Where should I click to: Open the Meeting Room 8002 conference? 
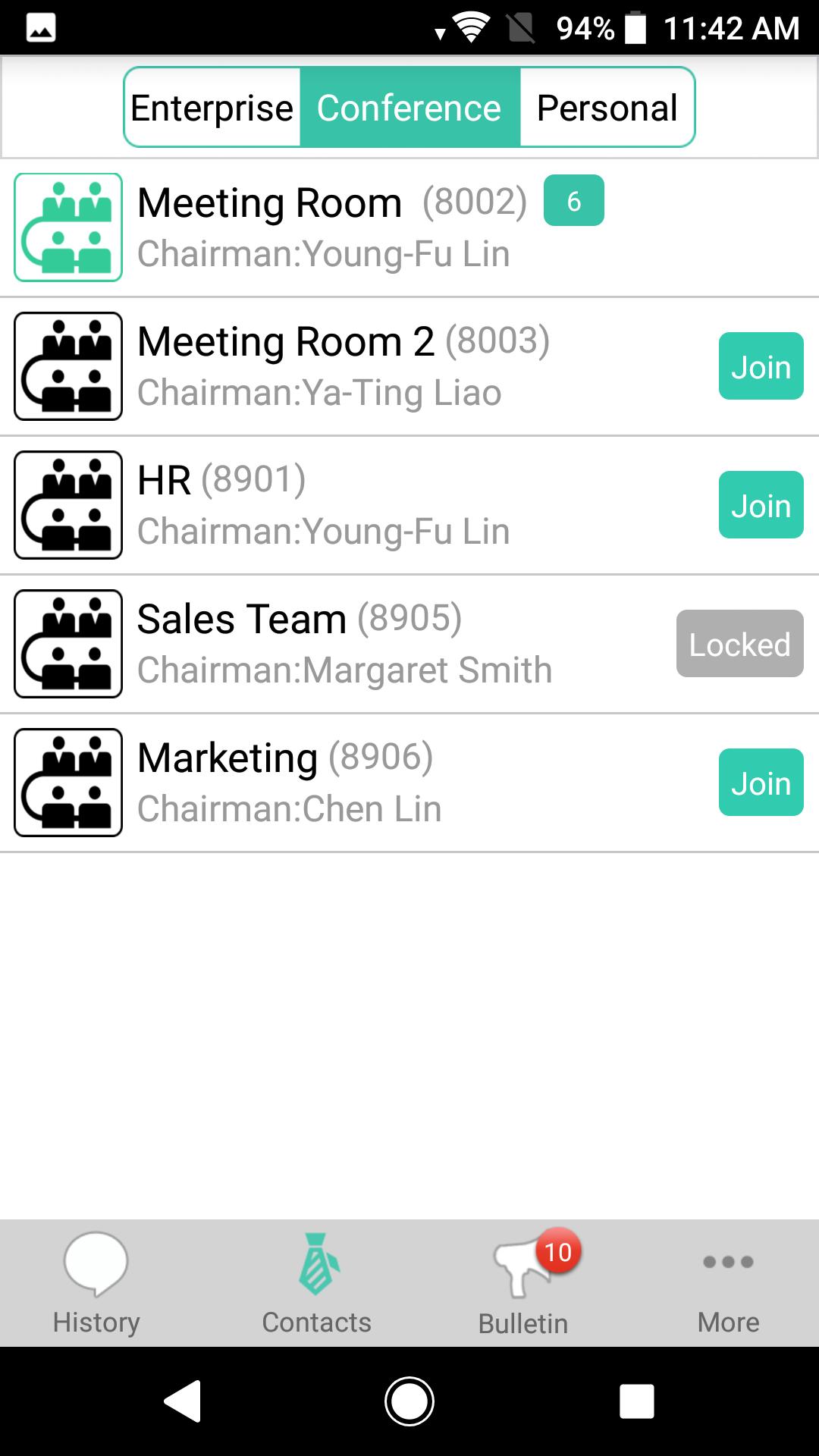pyautogui.click(x=409, y=227)
